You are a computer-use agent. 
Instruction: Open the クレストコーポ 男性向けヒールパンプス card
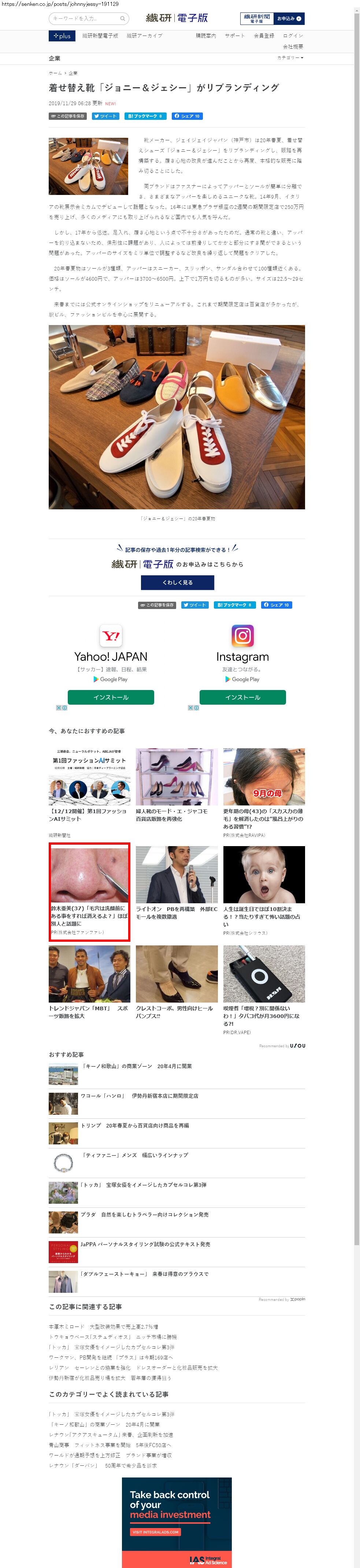click(x=177, y=981)
